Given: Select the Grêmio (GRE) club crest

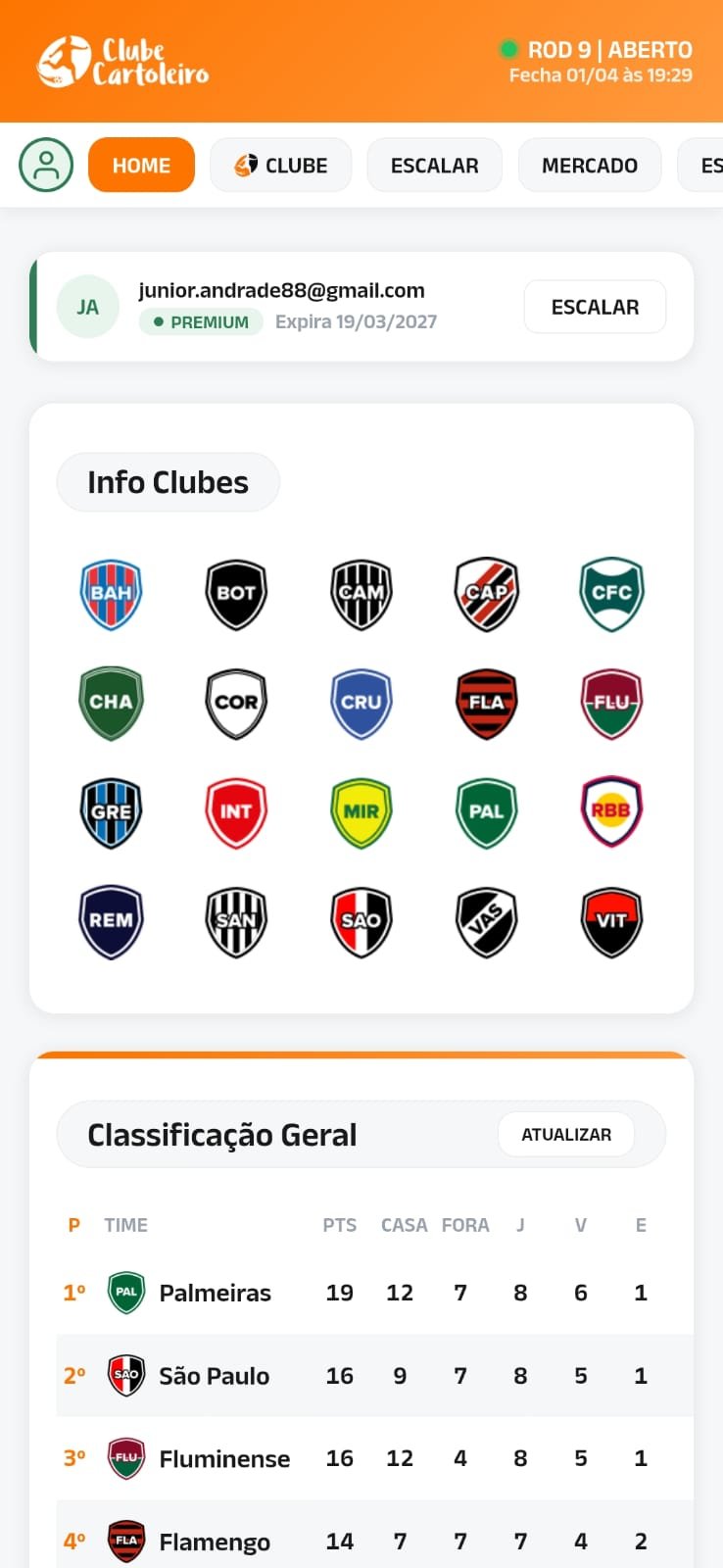Looking at the screenshot, I should click(111, 811).
